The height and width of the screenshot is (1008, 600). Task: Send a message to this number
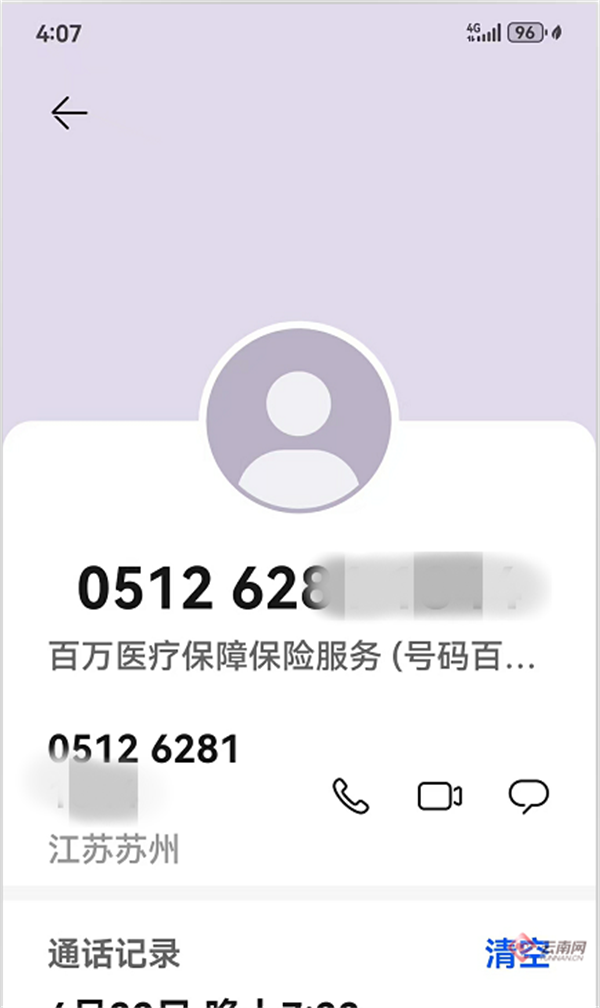coord(528,796)
